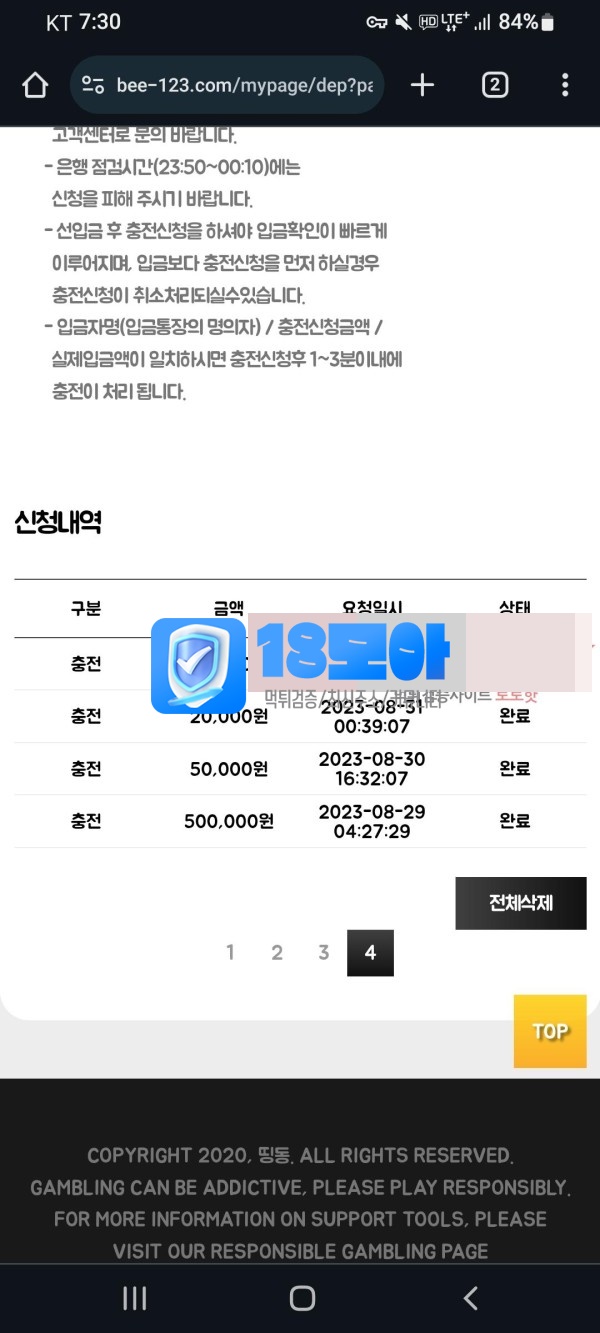Go back with system back button
This screenshot has width=600, height=1333.
click(470, 1298)
